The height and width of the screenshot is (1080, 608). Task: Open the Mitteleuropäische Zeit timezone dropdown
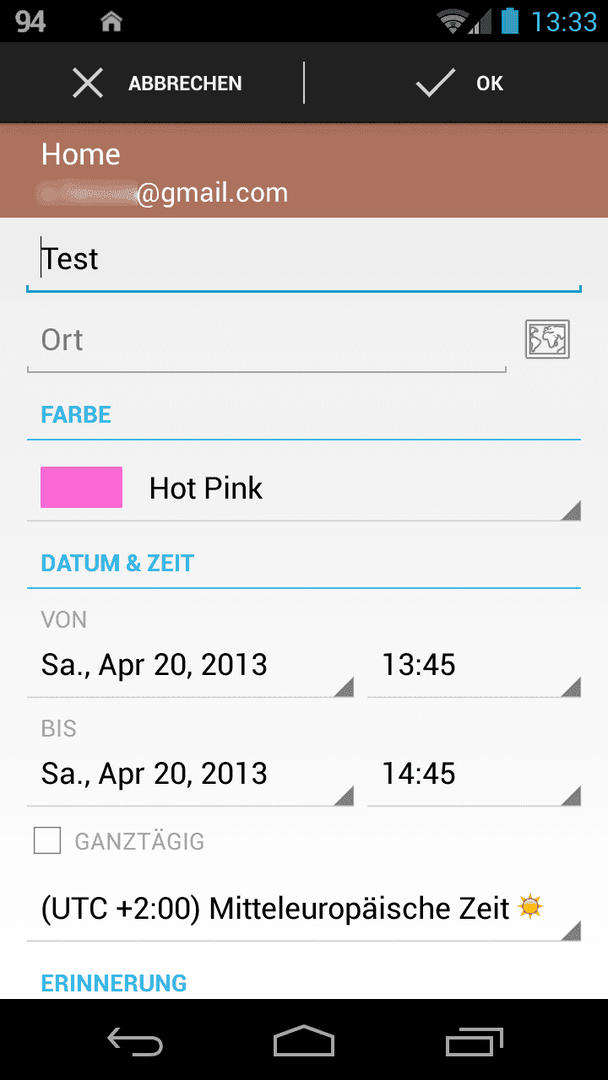coord(304,909)
